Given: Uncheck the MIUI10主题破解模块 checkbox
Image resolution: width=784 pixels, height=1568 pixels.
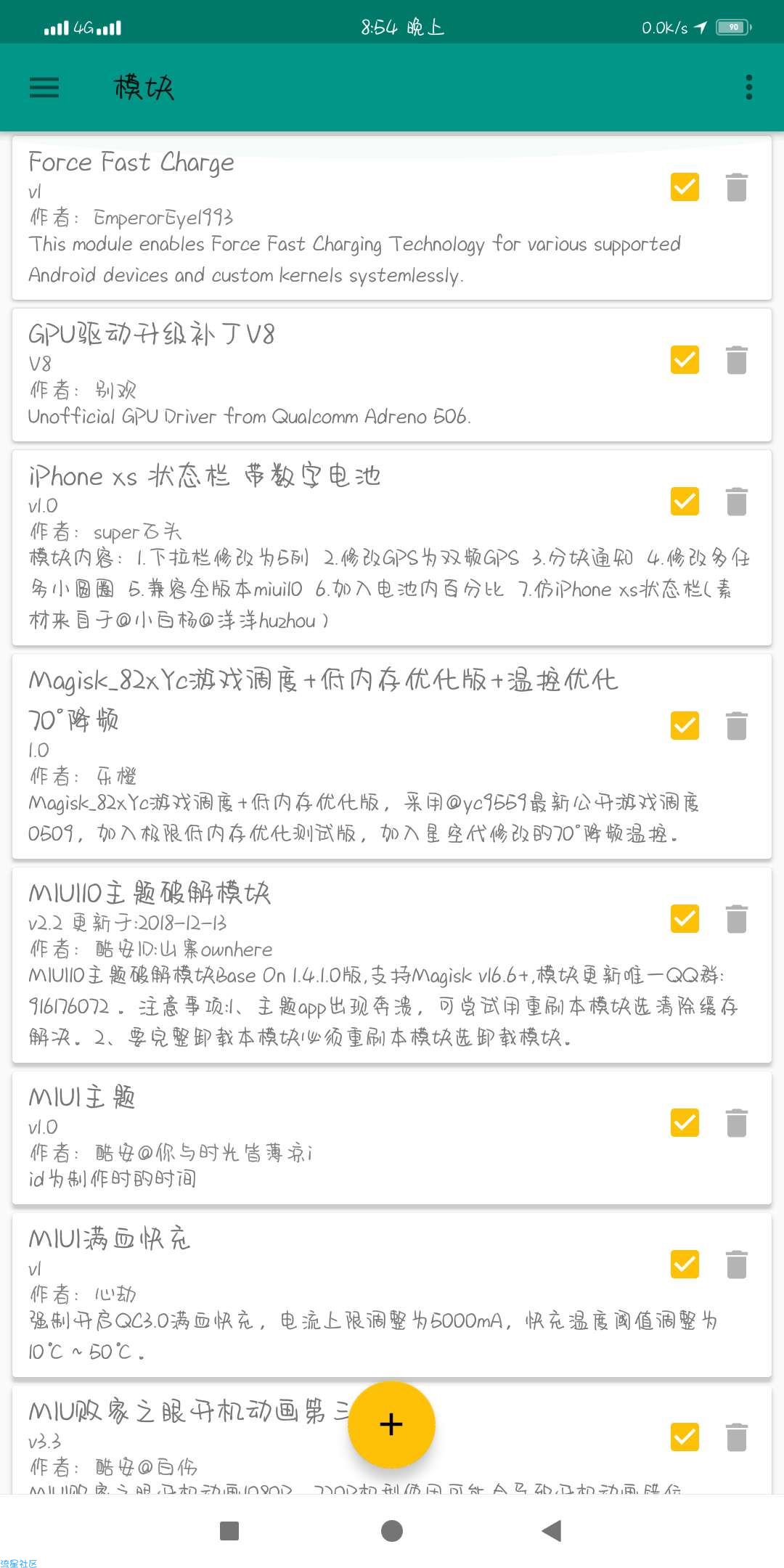Looking at the screenshot, I should [685, 918].
